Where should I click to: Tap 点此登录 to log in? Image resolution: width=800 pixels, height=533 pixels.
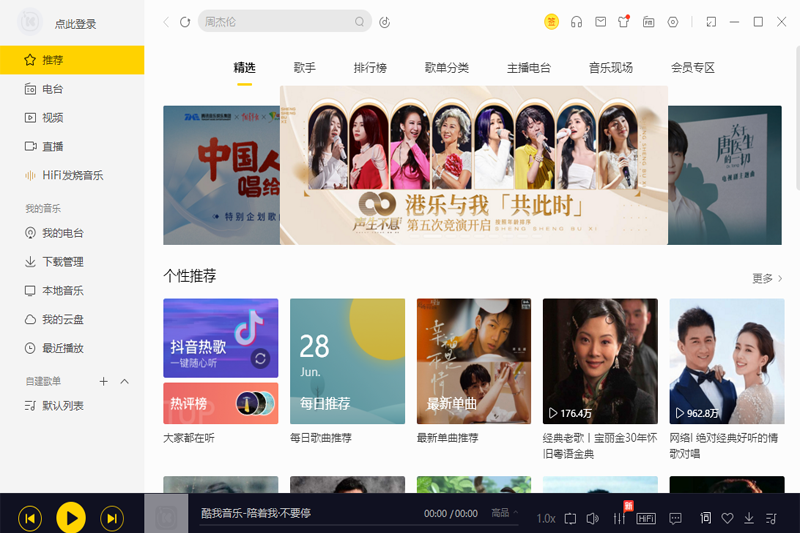(75, 23)
